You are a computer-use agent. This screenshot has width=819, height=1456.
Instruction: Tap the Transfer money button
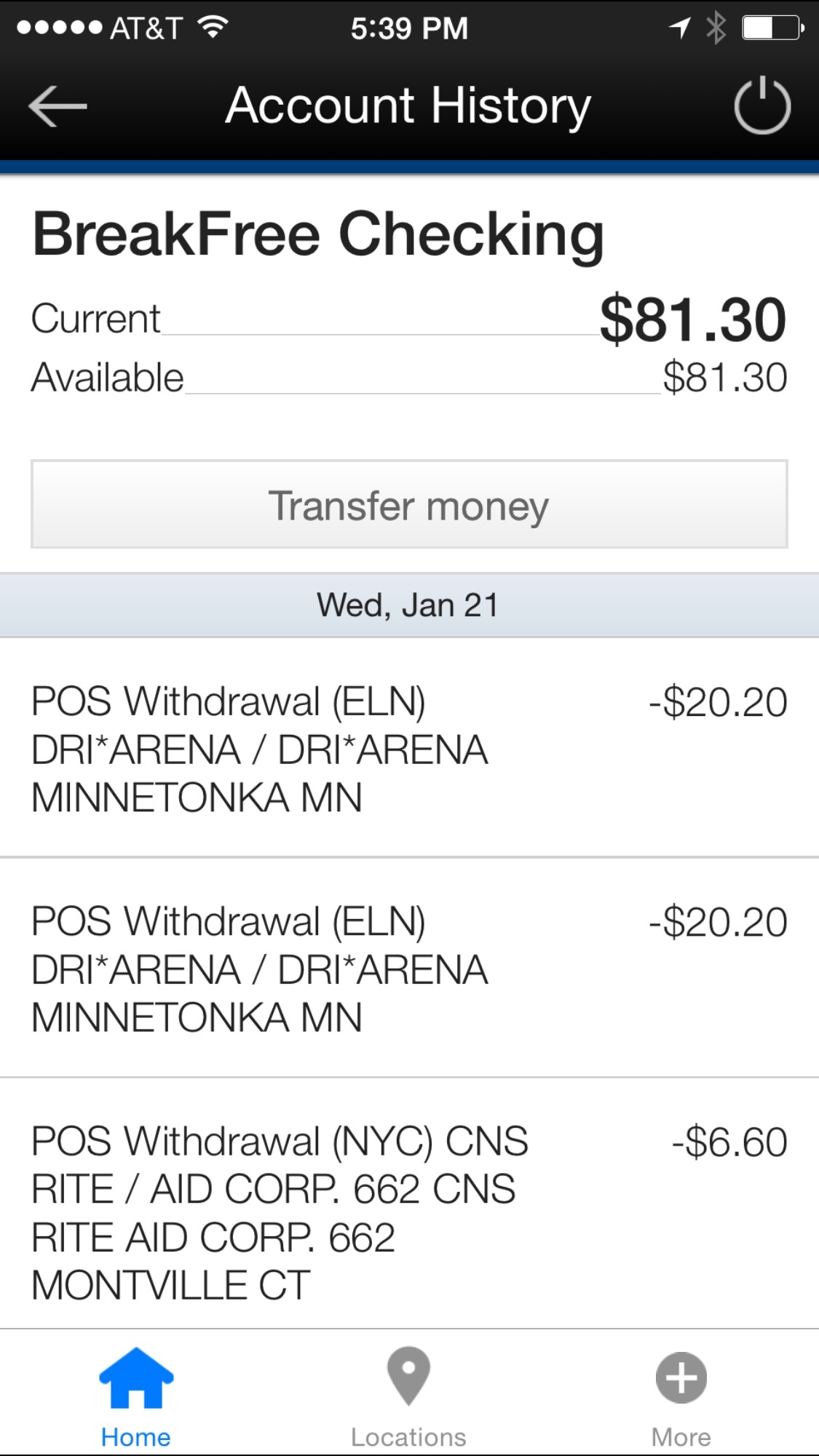tap(409, 504)
